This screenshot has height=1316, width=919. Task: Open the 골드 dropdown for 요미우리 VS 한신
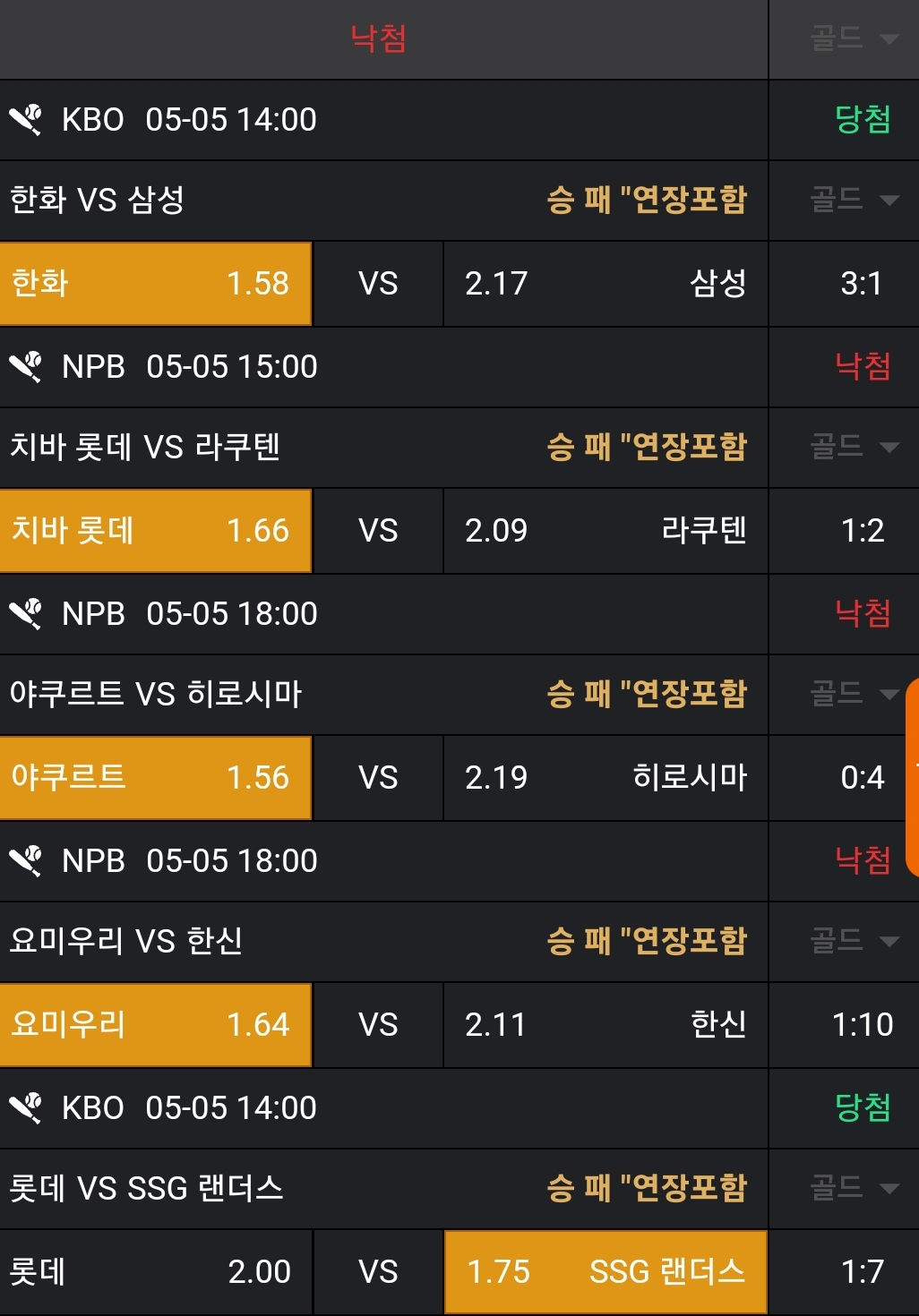point(853,941)
